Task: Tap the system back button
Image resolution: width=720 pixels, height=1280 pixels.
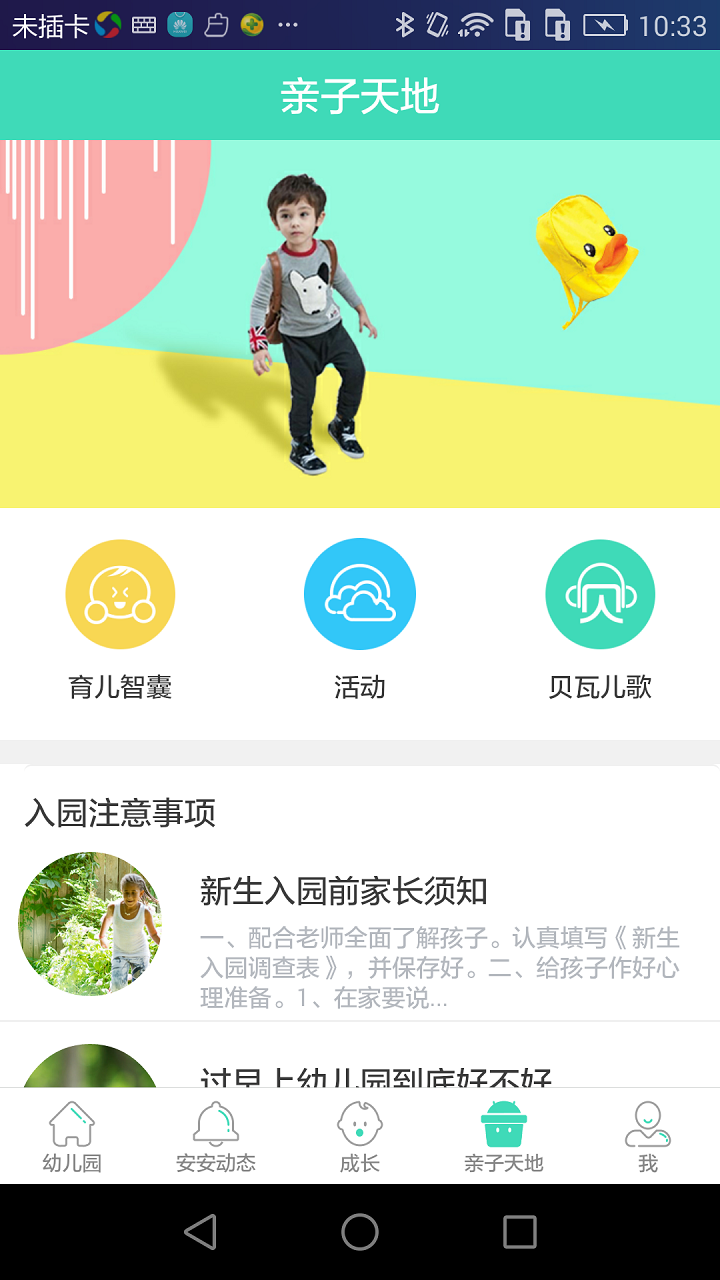Action: pyautogui.click(x=200, y=1232)
